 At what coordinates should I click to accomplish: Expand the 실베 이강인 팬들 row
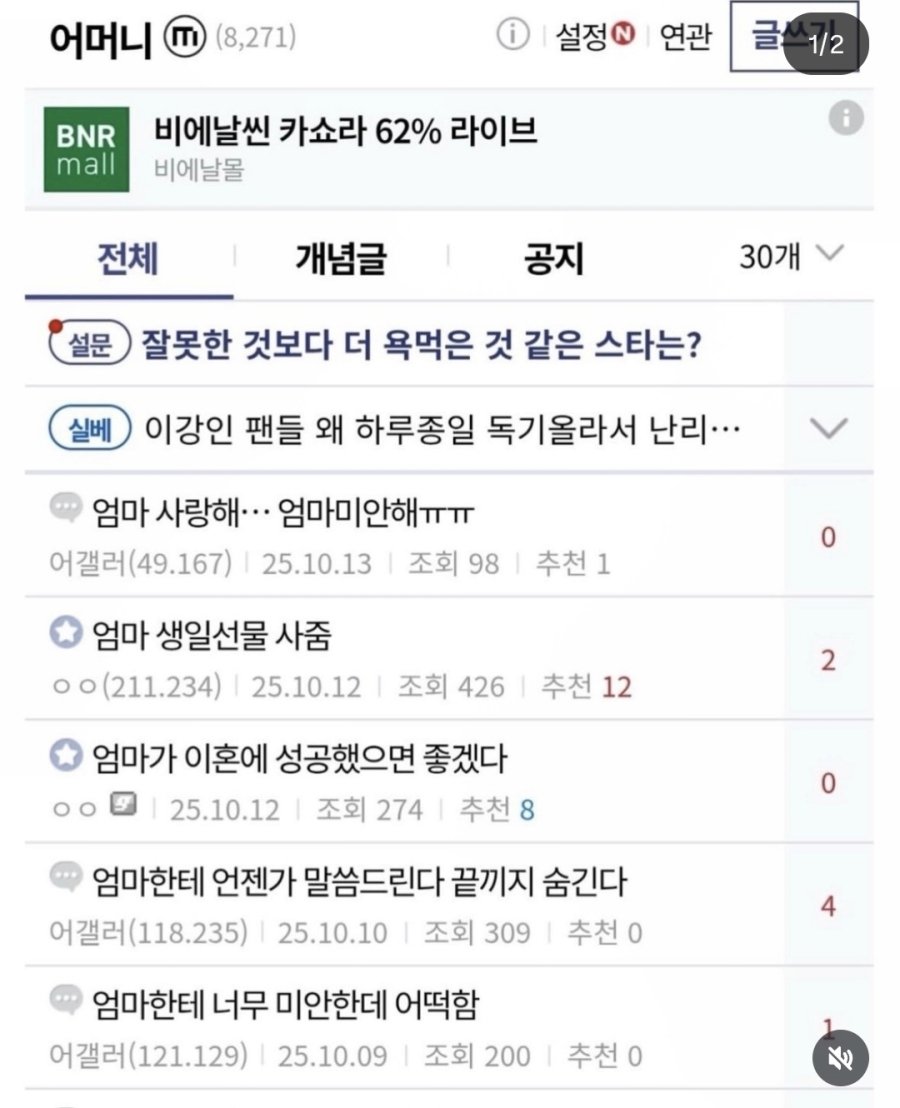827,428
